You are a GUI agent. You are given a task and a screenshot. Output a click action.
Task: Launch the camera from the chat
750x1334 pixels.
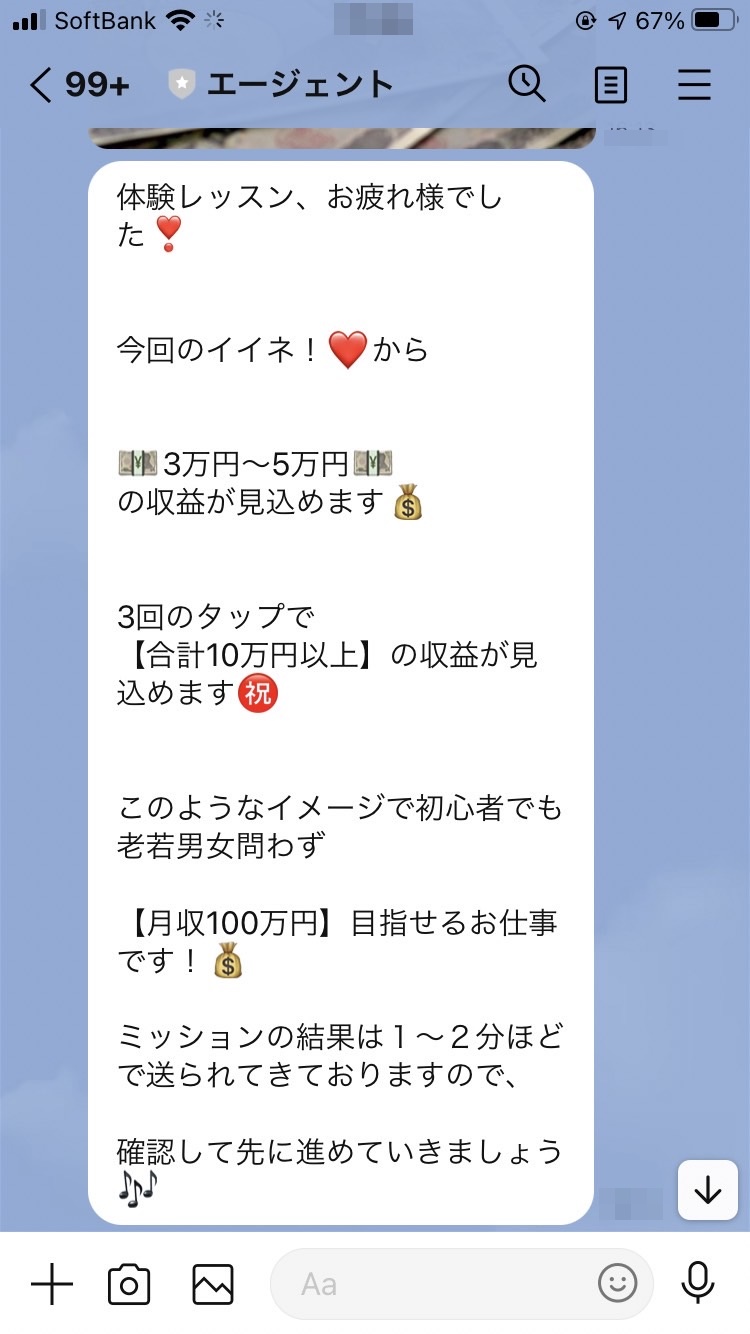129,1284
